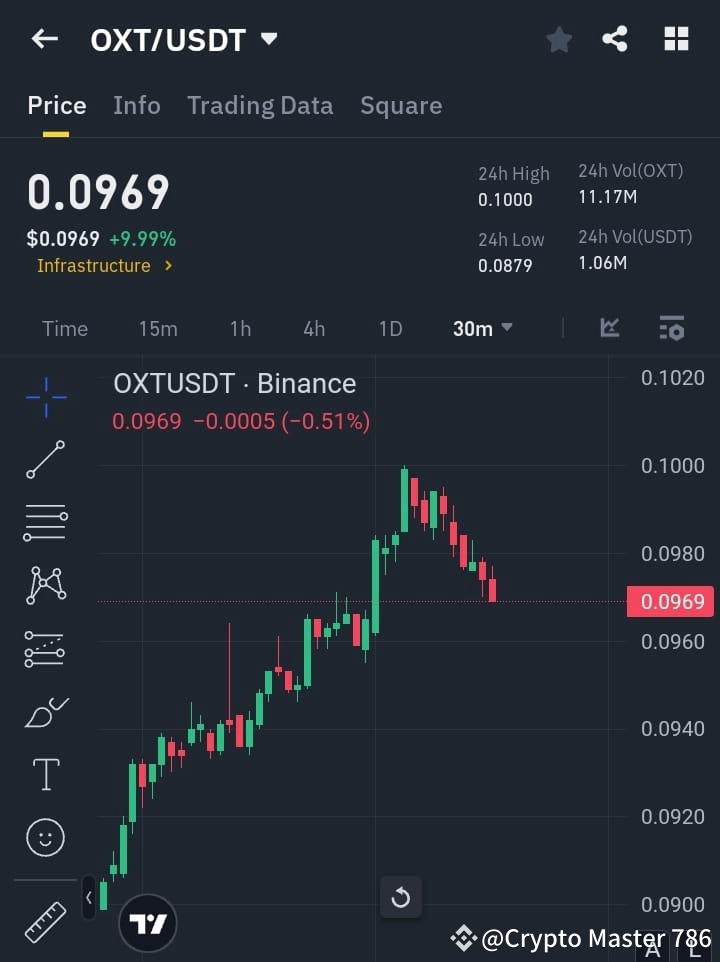Viewport: 720px width, 962px height.
Task: Select the trend line drawing tool
Action: 45,460
